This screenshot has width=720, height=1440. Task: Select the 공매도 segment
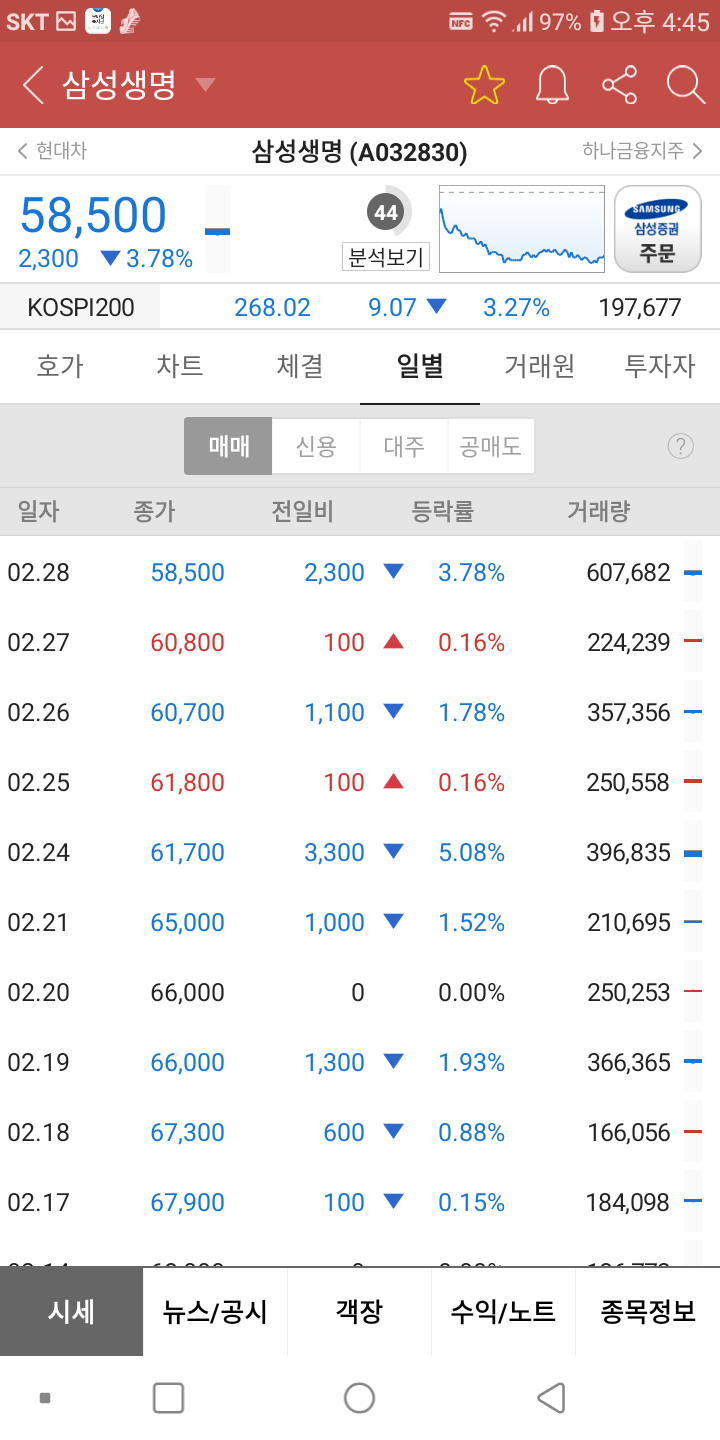[491, 446]
